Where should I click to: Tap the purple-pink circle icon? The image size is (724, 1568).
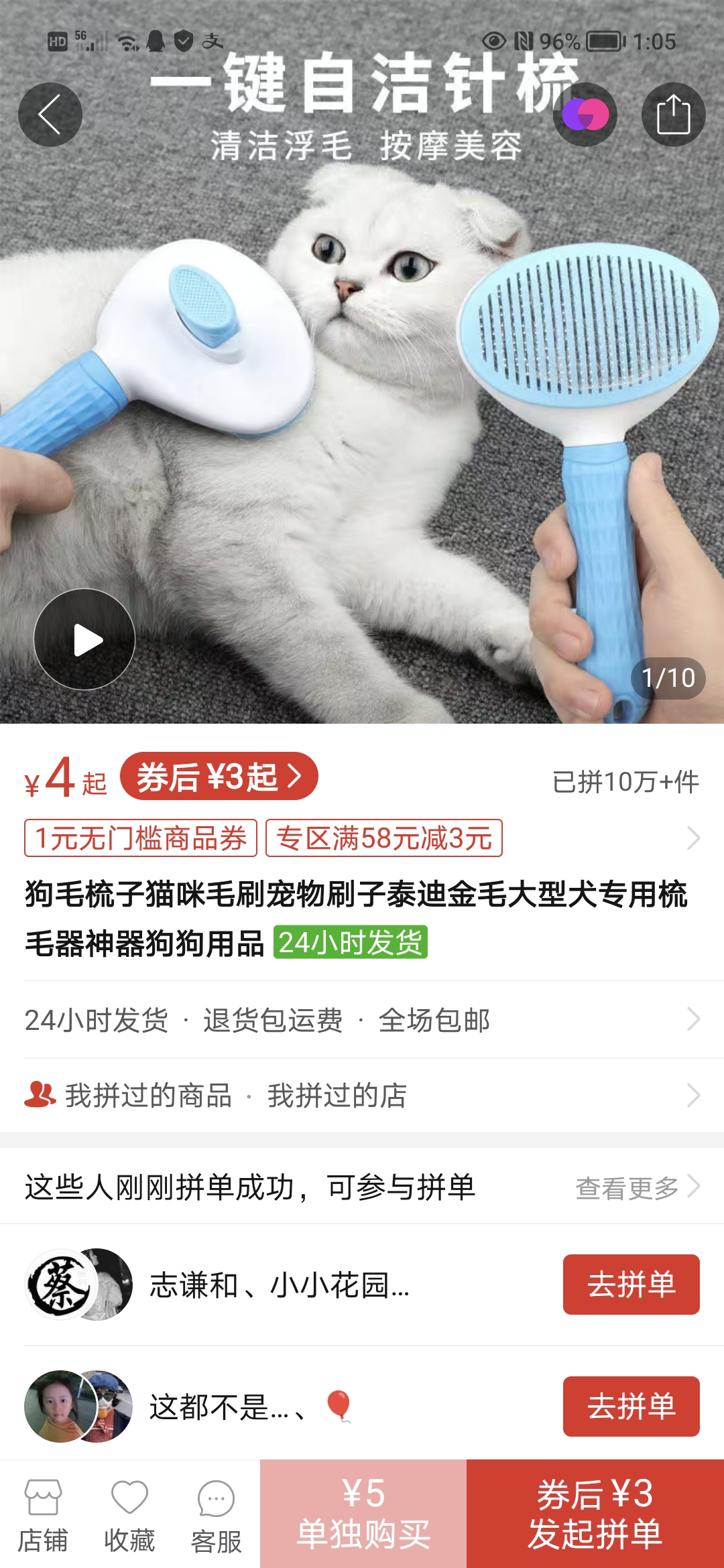click(585, 115)
